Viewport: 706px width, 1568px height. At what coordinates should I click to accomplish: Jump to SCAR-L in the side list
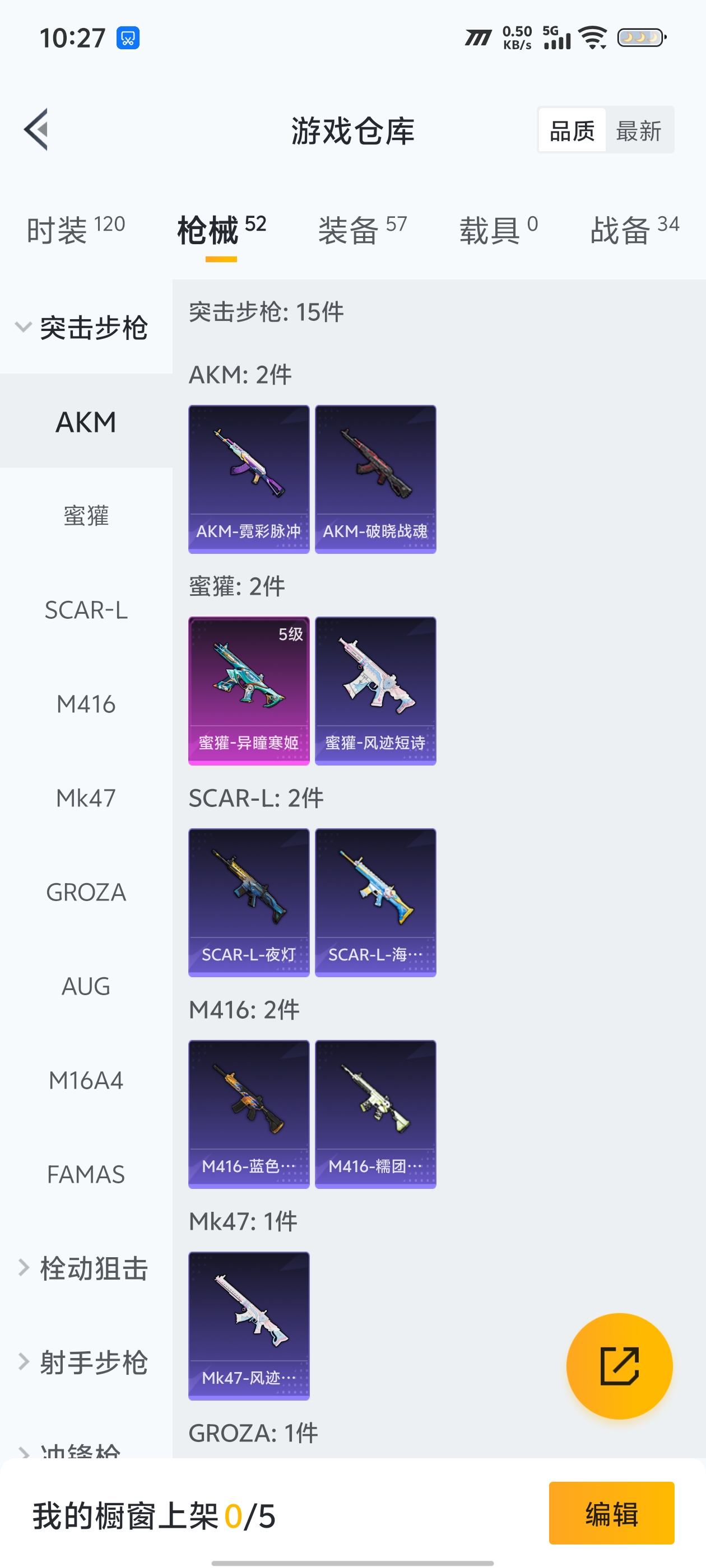click(x=86, y=610)
